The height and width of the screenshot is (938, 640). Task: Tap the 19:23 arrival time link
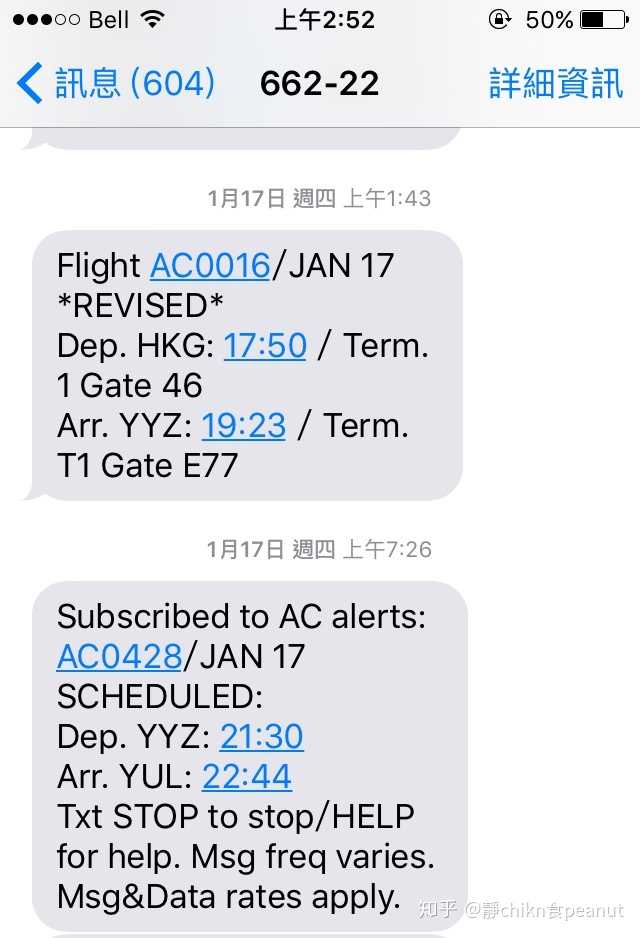coord(243,426)
